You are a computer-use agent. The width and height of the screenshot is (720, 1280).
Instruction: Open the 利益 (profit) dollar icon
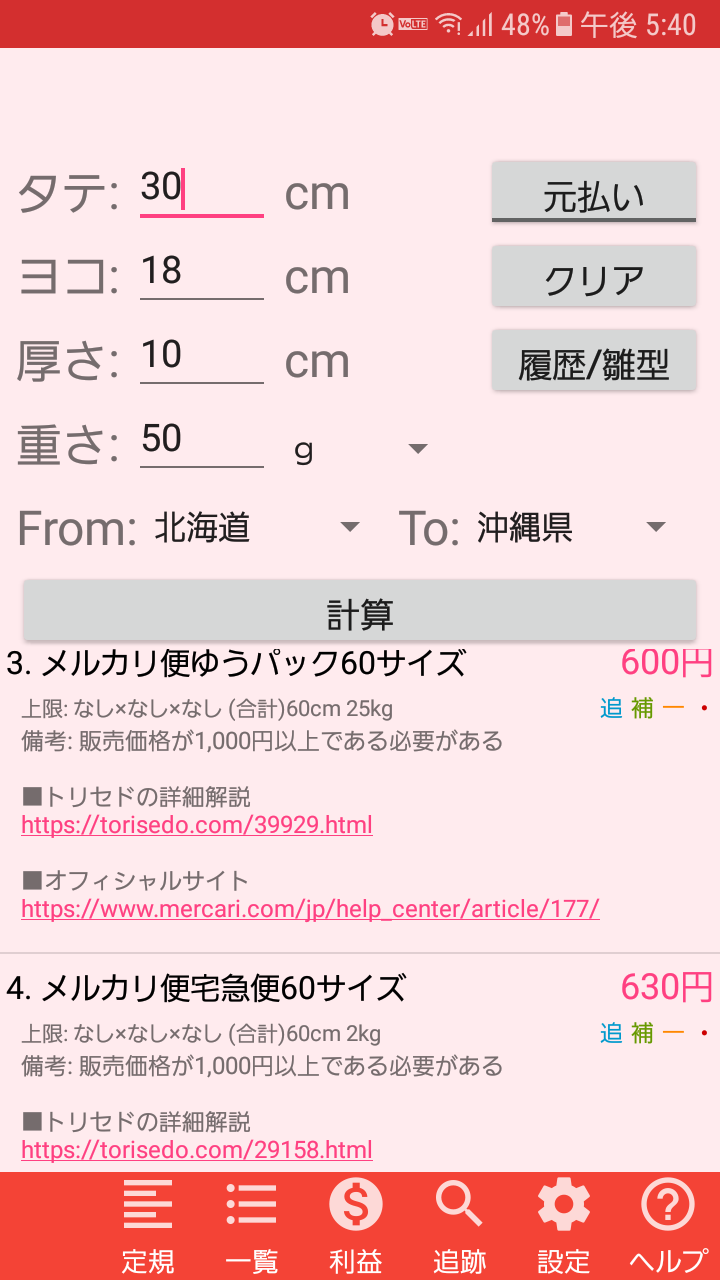[x=357, y=1203]
